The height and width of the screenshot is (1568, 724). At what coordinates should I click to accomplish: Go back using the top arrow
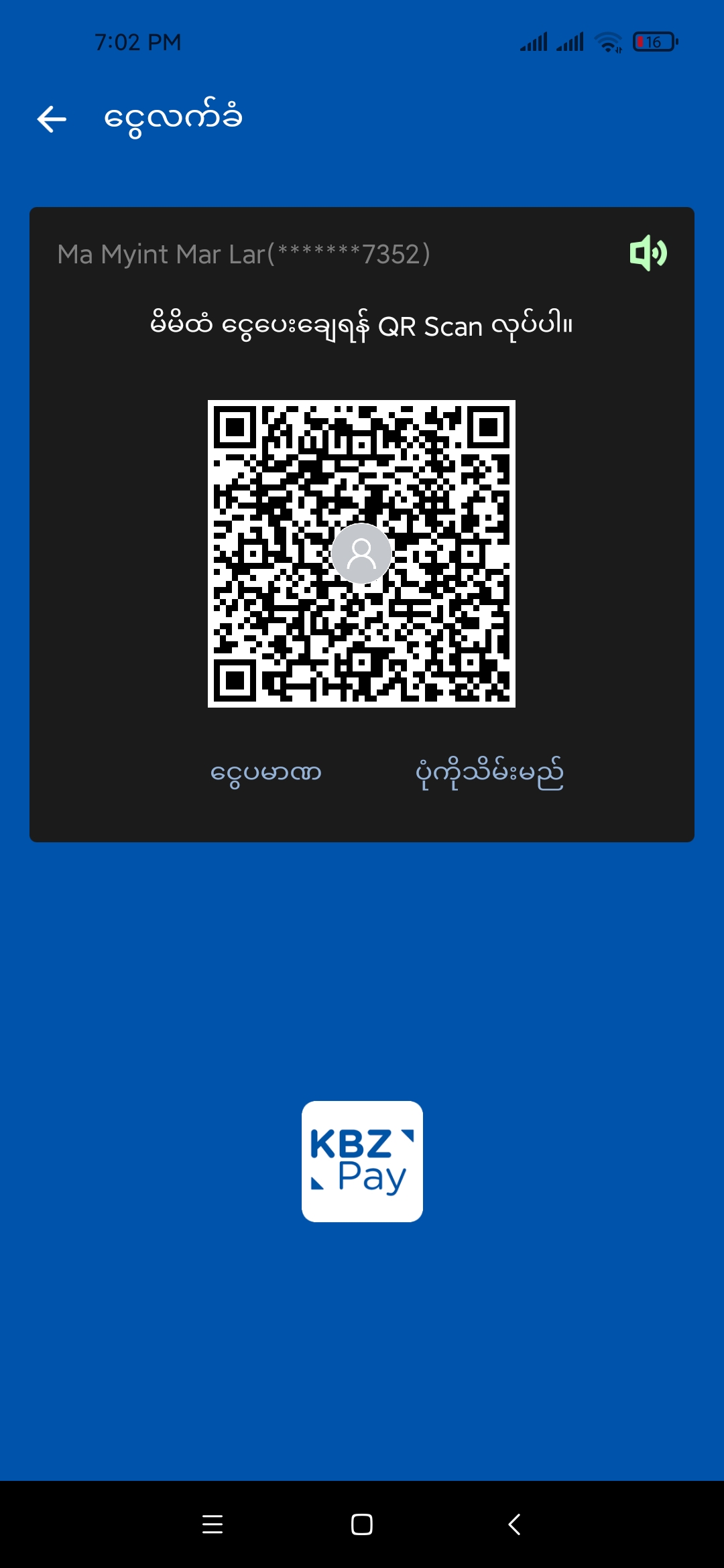pos(52,119)
